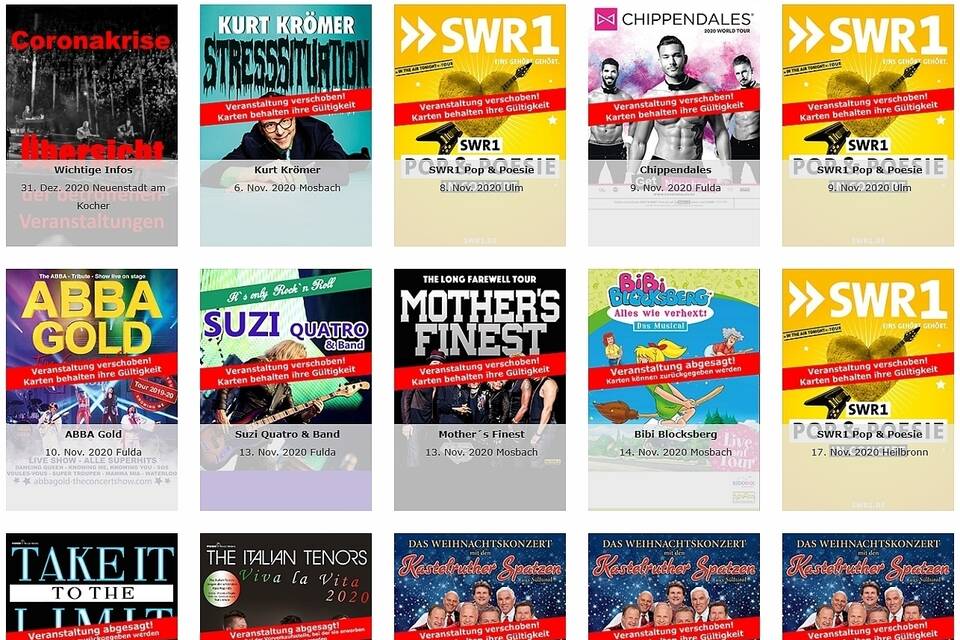960x640 pixels.
Task: Open the Wichtige Infos Coronakrise tile
Action: click(92, 125)
